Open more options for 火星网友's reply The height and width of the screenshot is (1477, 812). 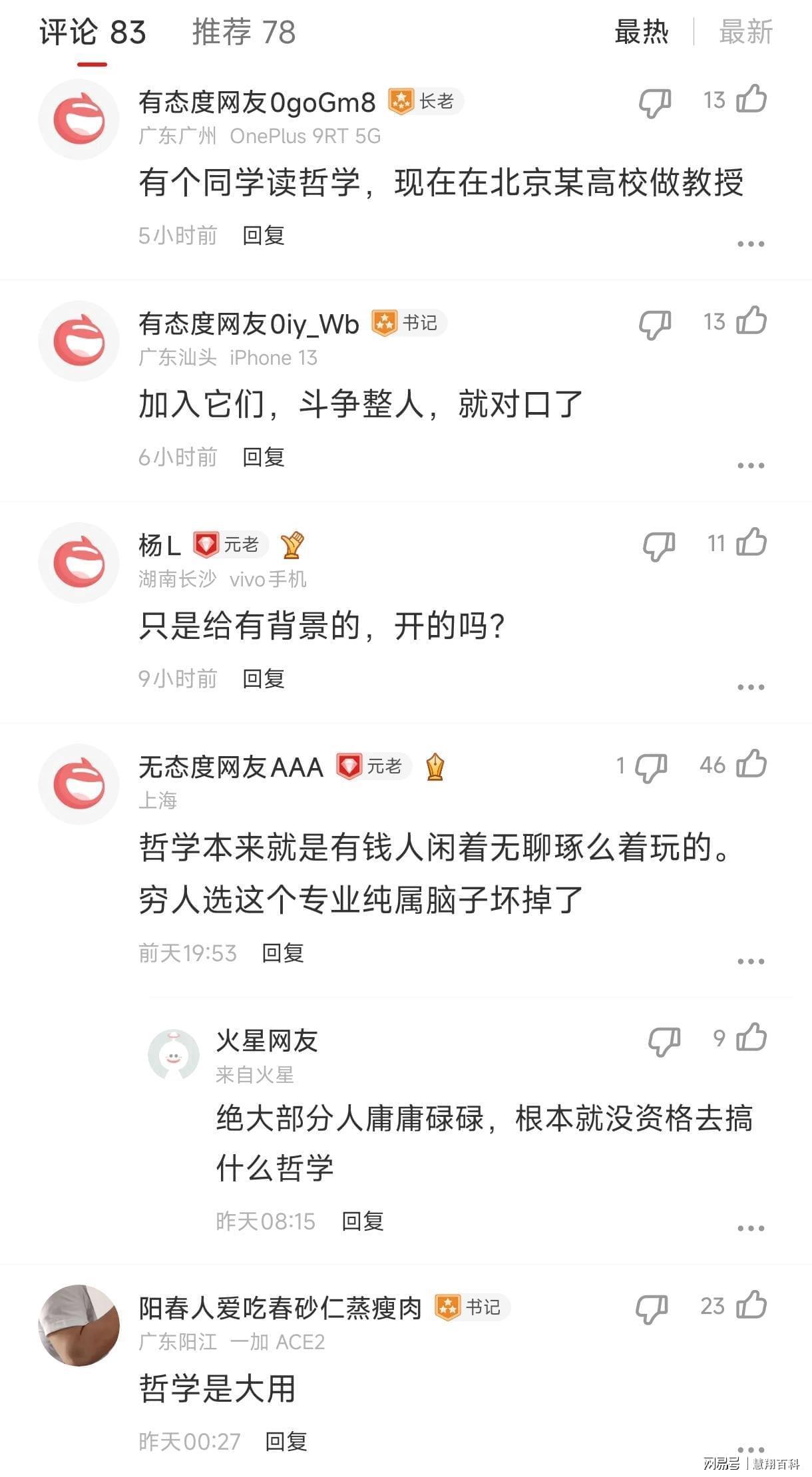751,1228
